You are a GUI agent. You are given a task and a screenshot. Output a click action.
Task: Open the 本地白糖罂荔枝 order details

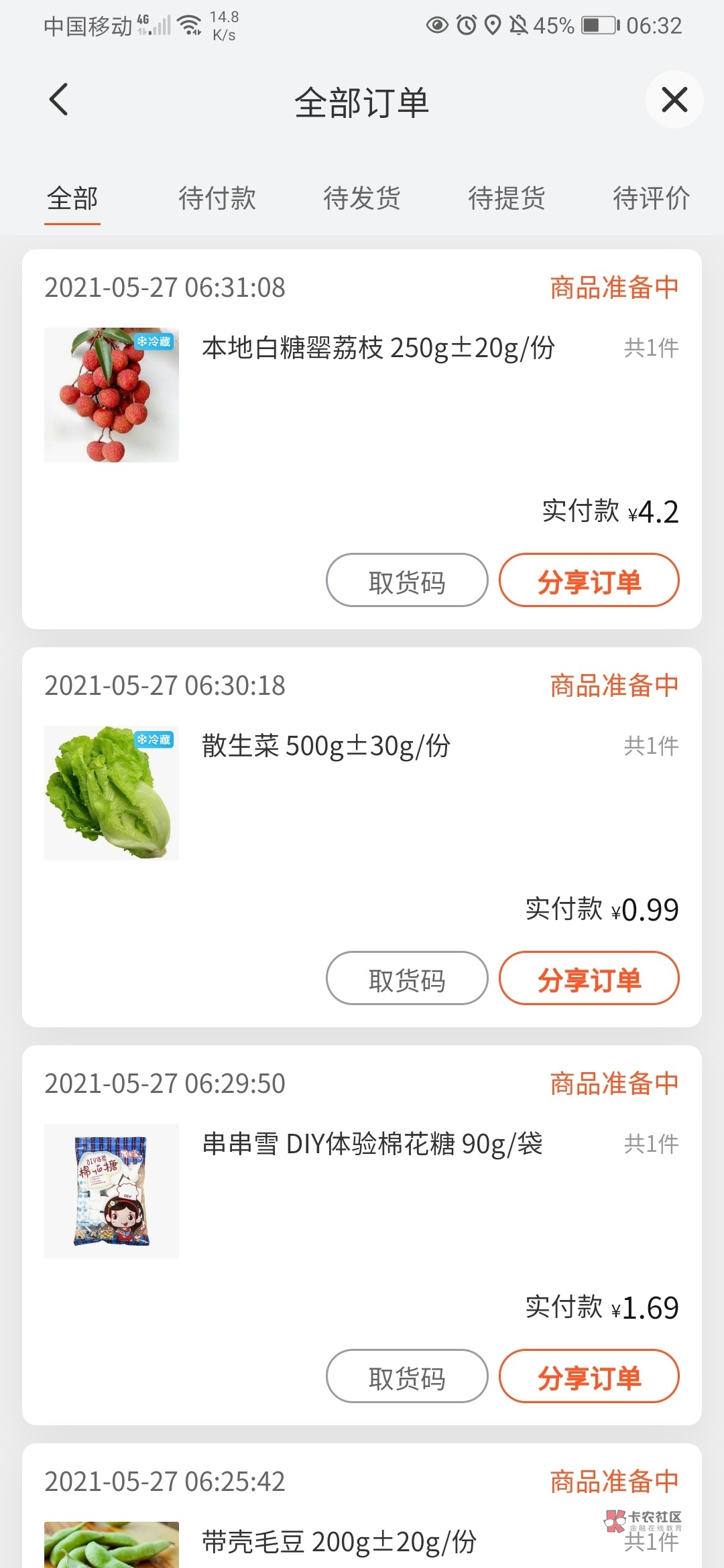(378, 348)
